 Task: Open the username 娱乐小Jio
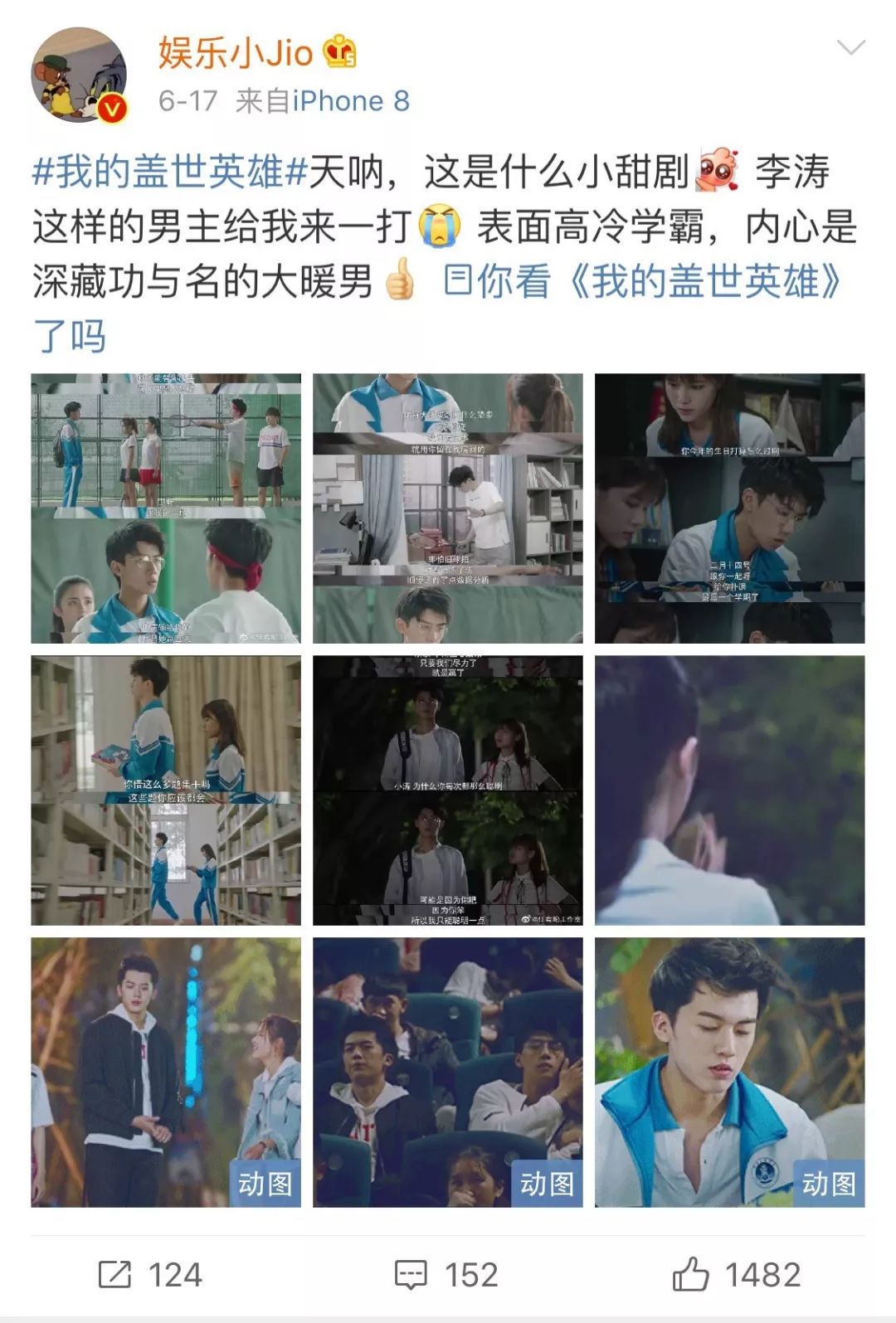(235, 52)
